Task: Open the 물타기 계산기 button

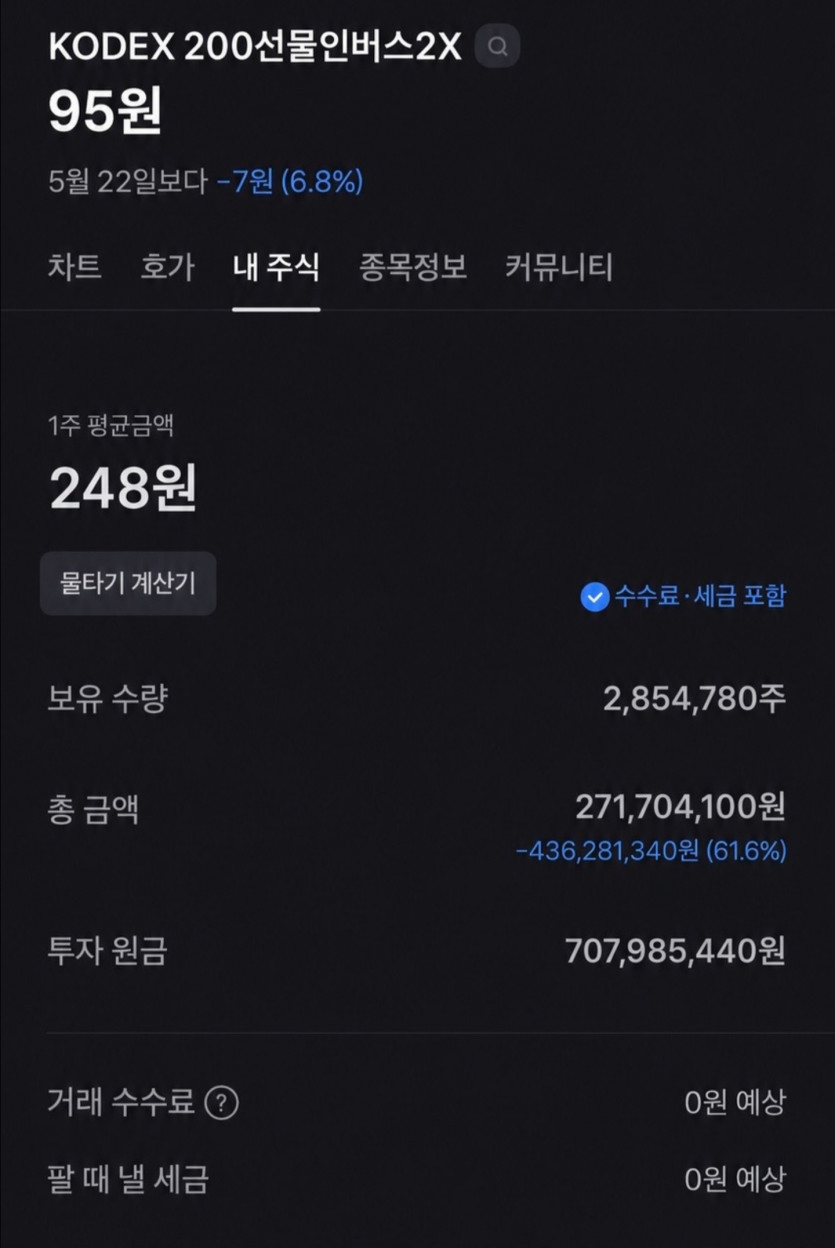Action: click(128, 583)
